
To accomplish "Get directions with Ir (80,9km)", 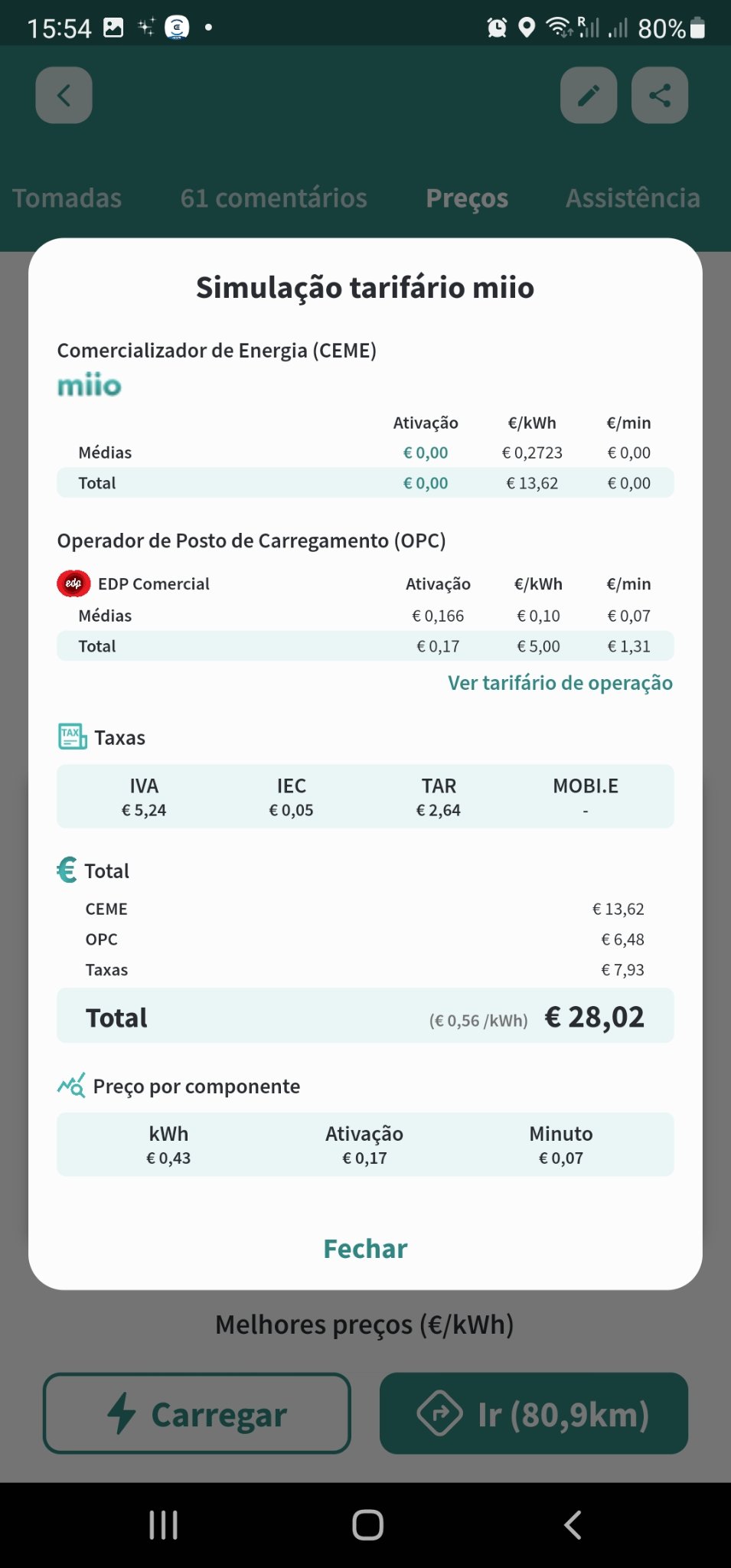I will 534,1413.
